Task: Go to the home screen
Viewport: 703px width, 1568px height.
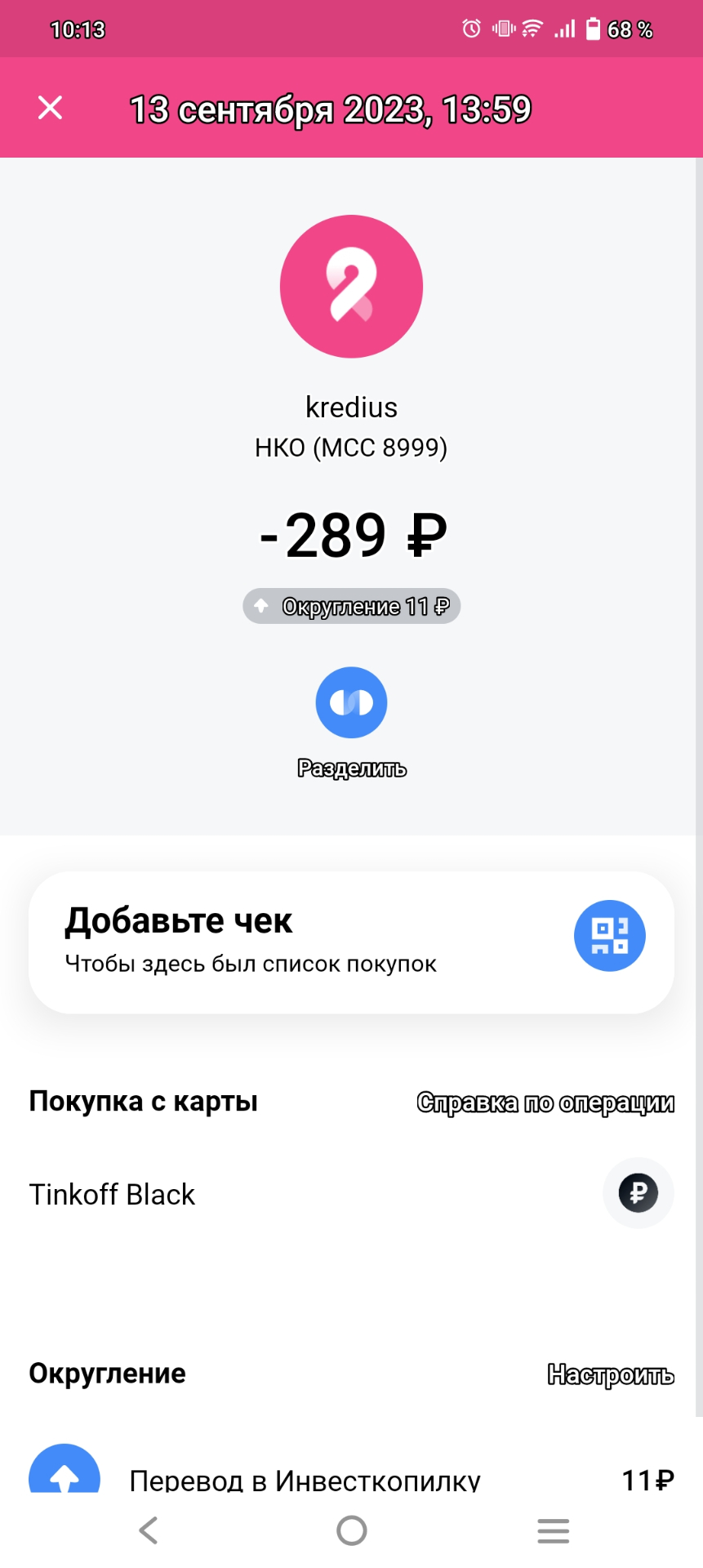Action: [351, 1530]
